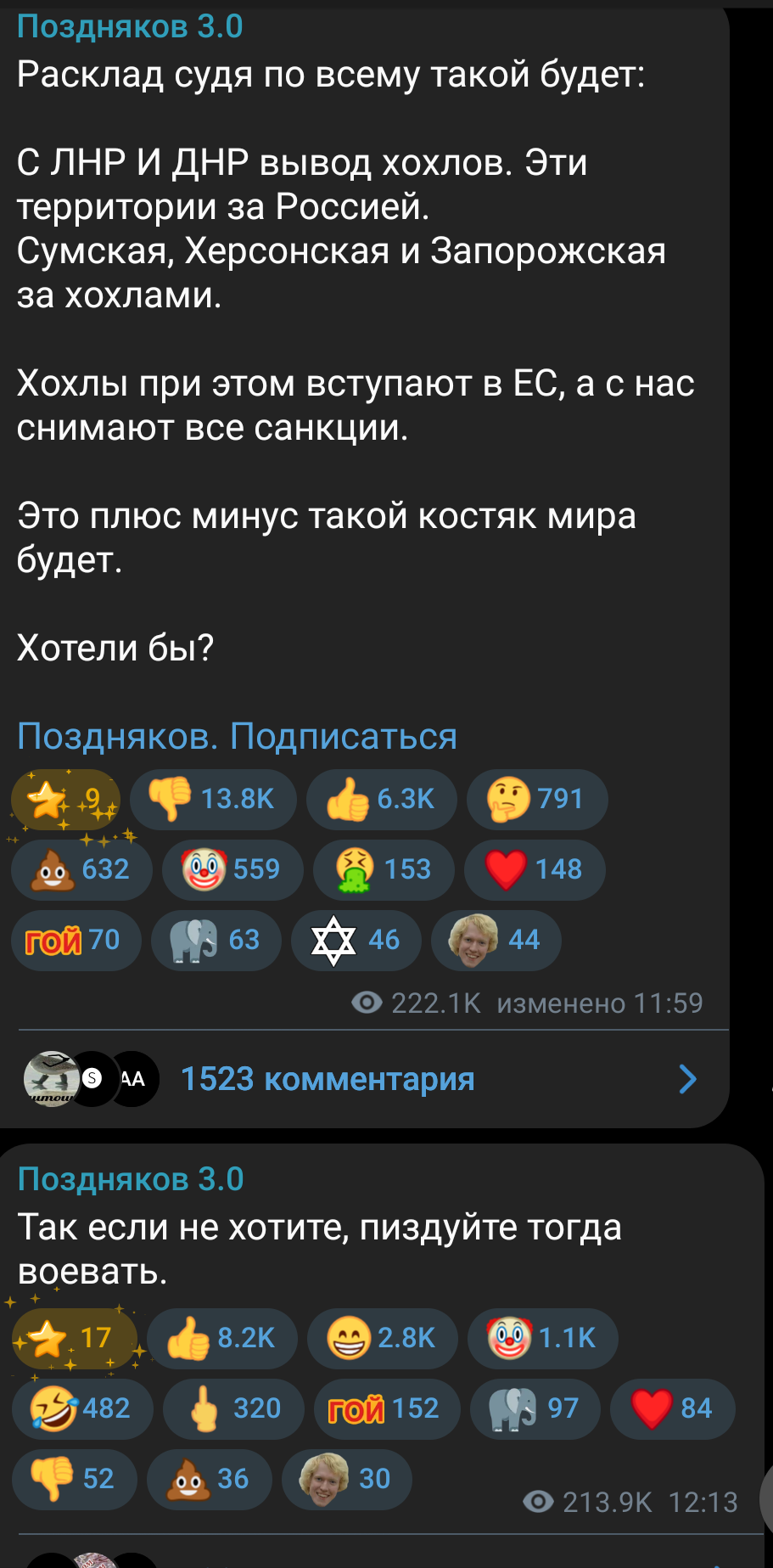Open the Поздняков. Подписаться link
This screenshot has height=1568, width=773.
237,736
